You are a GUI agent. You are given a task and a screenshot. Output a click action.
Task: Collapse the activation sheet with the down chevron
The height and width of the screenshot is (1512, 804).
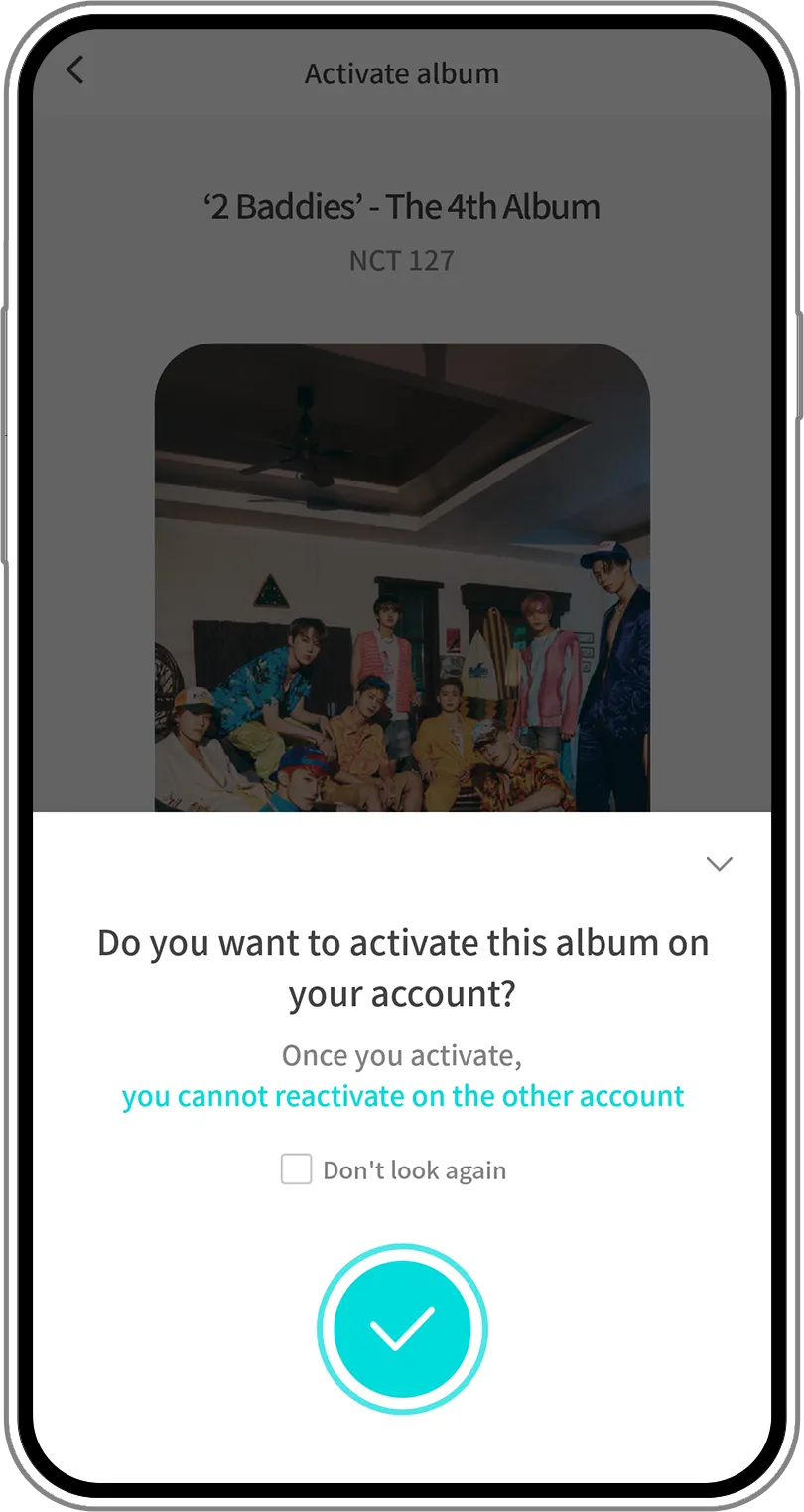point(719,863)
